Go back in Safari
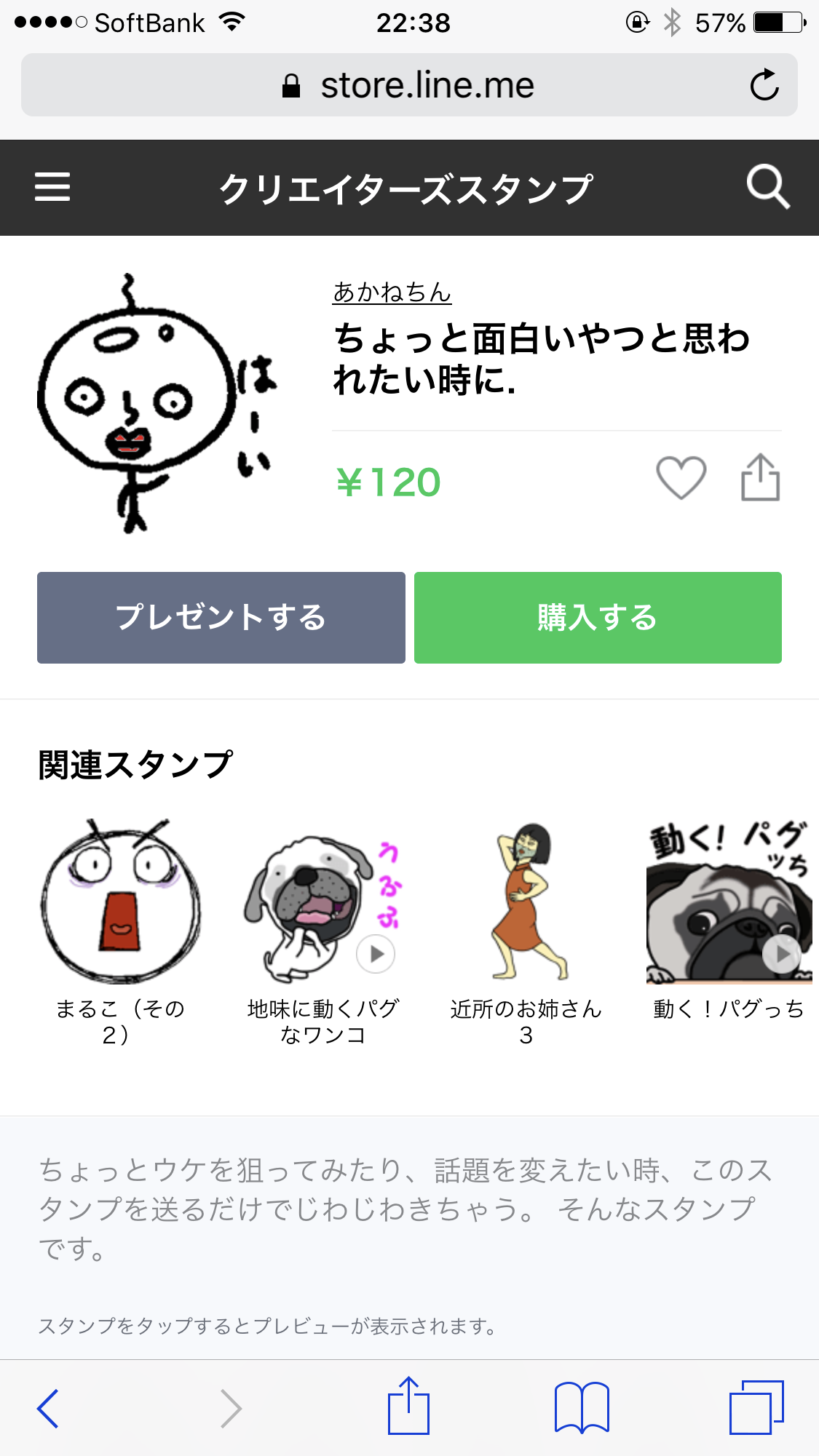Viewport: 819px width, 1456px height. [x=48, y=1408]
